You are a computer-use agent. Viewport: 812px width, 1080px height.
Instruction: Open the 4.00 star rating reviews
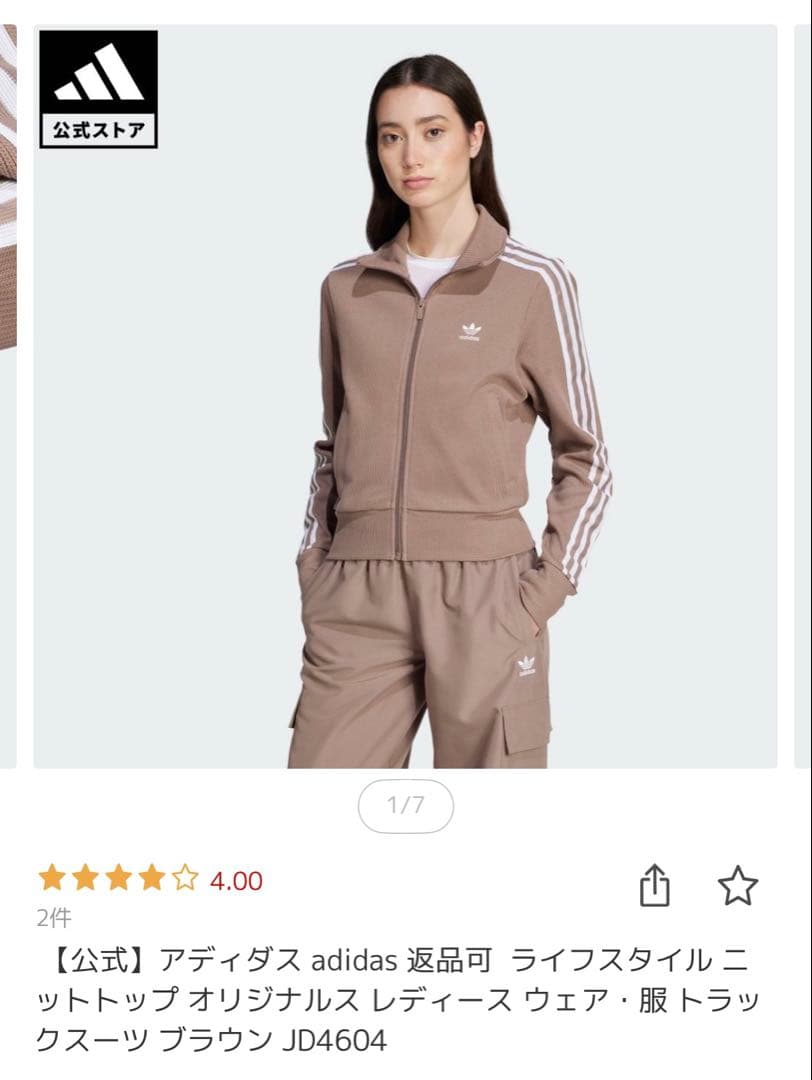(150, 880)
